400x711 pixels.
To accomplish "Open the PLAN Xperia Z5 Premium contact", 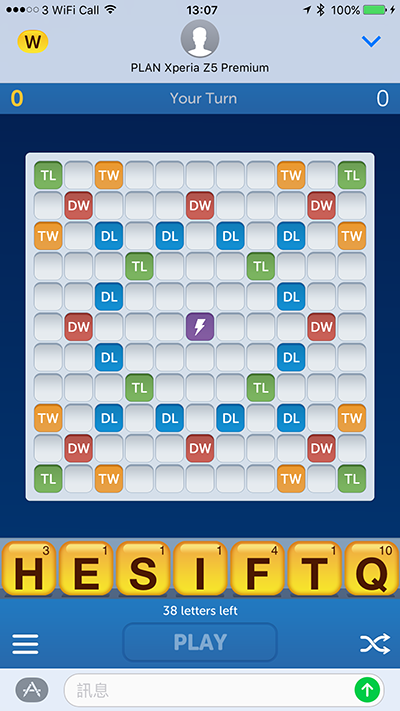I will pyautogui.click(x=200, y=47).
